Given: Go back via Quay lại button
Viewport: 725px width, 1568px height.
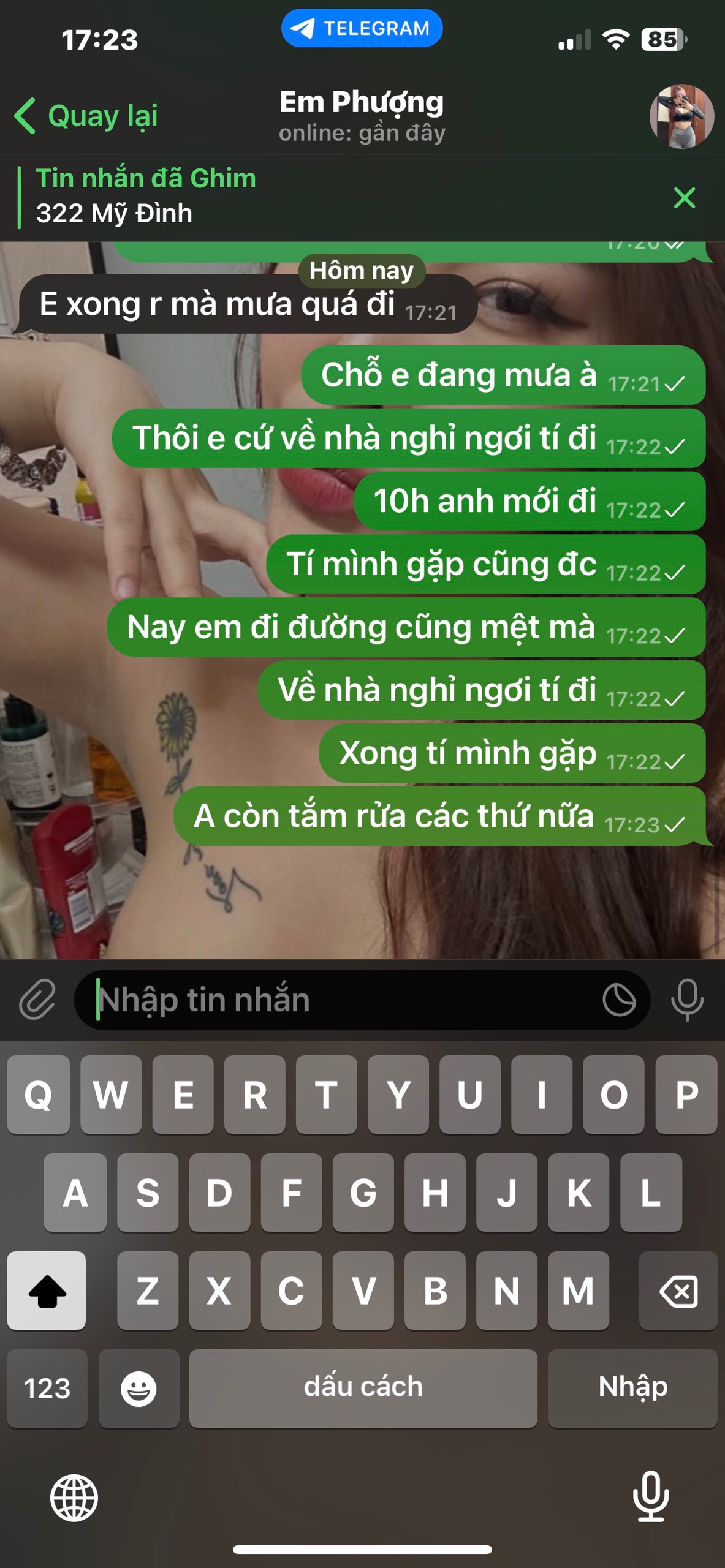Looking at the screenshot, I should [x=86, y=116].
